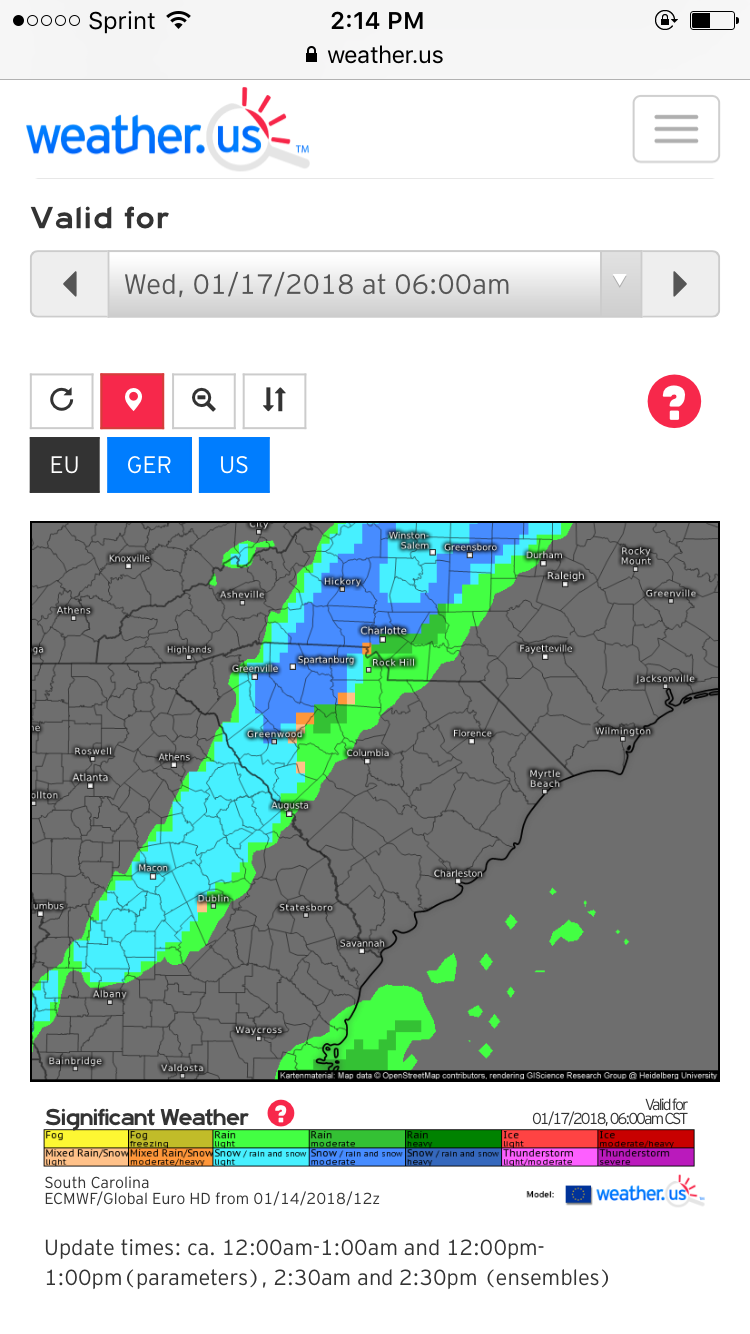Open the significant weather map
750x1334 pixels.
(375, 801)
